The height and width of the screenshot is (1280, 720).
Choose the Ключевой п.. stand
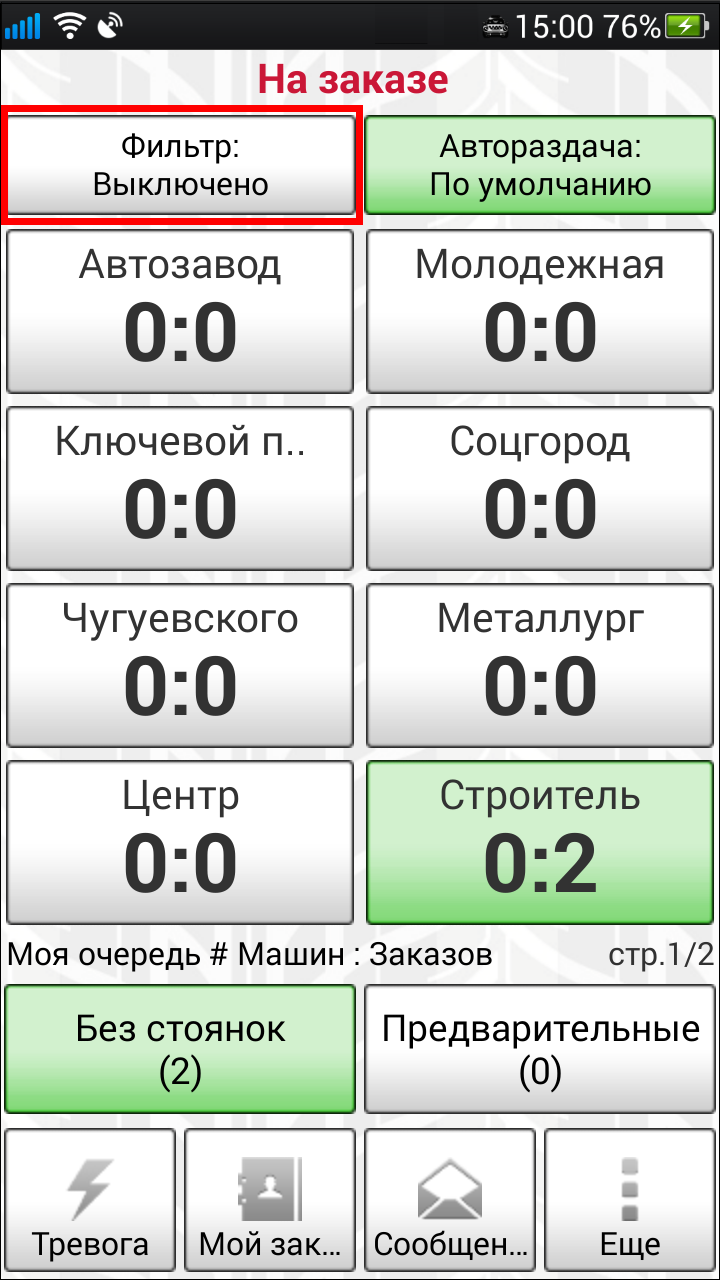point(181,489)
